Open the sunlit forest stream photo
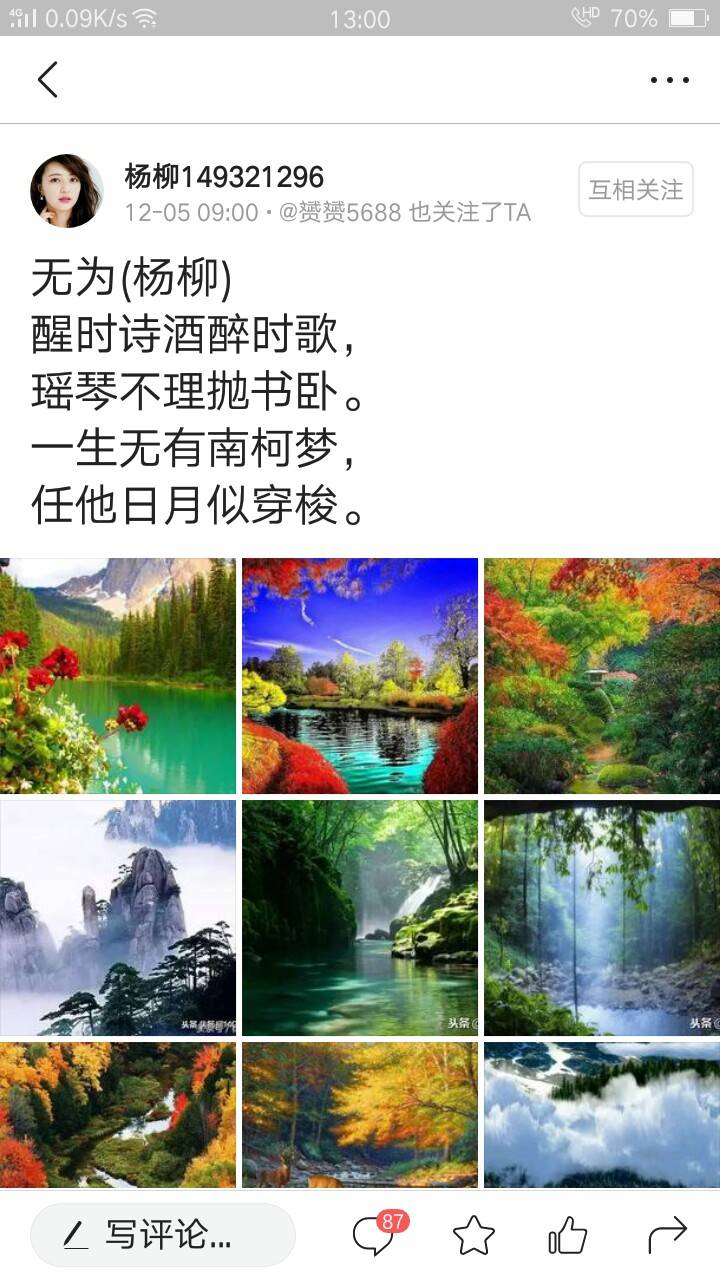 (x=602, y=918)
